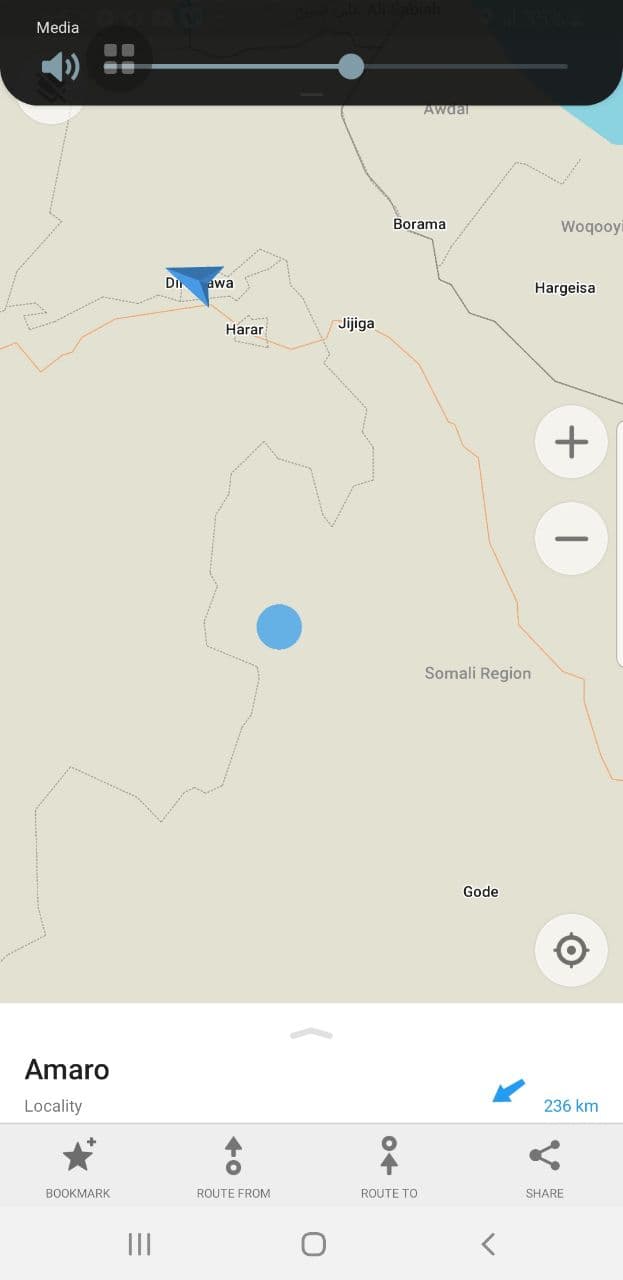Viewport: 623px width, 1280px height.
Task: Share the Amaro location
Action: point(545,1167)
